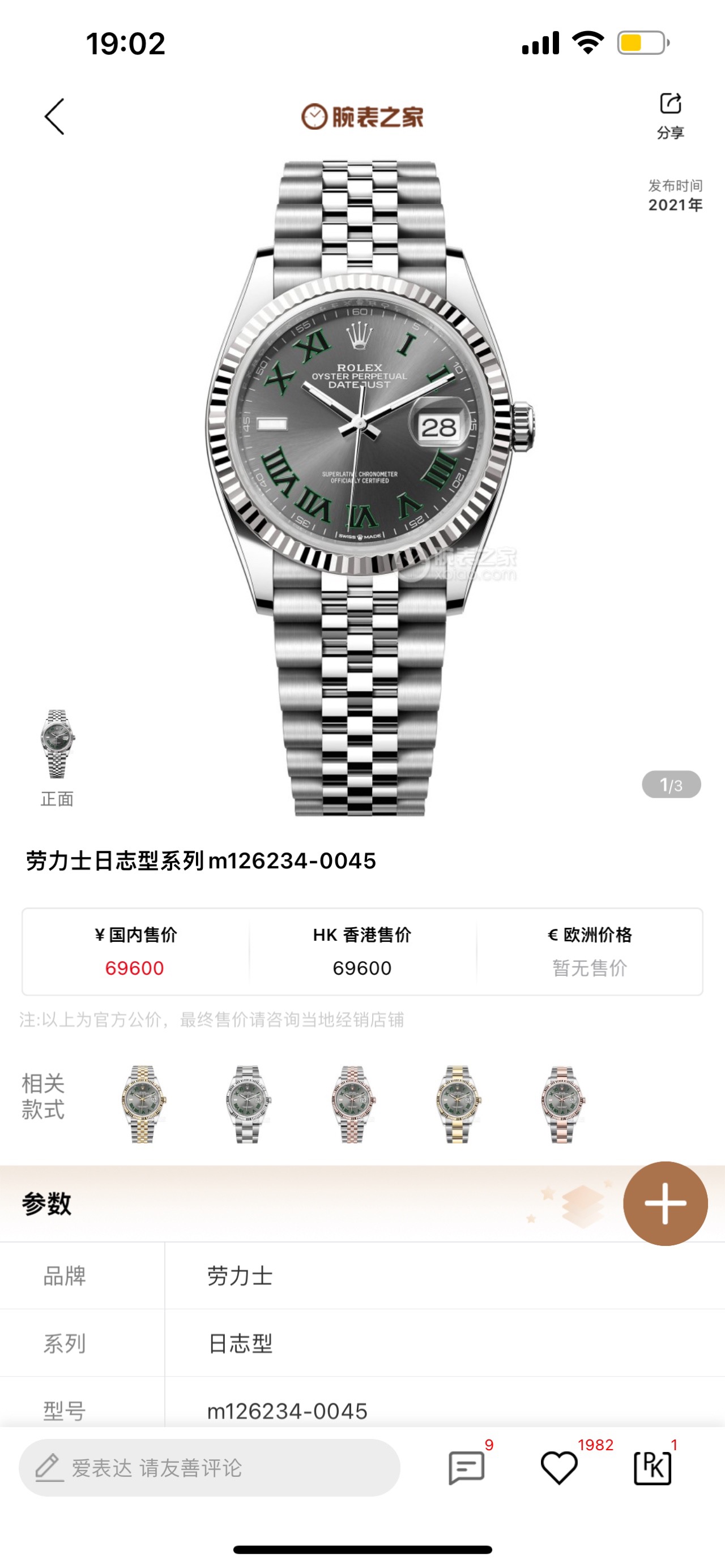Open the third related rose-gold model
725x1568 pixels.
(353, 1104)
